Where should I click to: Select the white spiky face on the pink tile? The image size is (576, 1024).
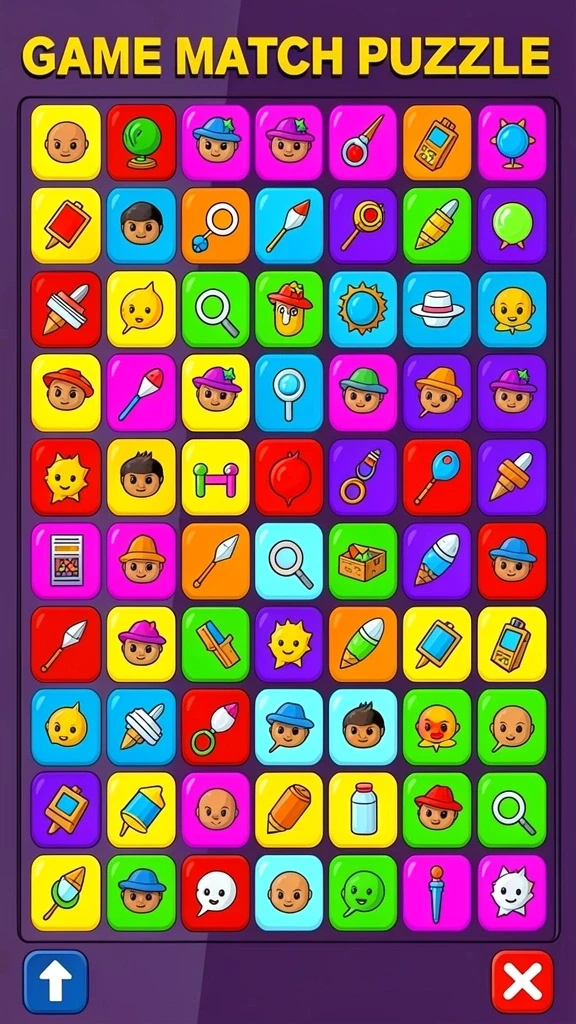[512, 893]
